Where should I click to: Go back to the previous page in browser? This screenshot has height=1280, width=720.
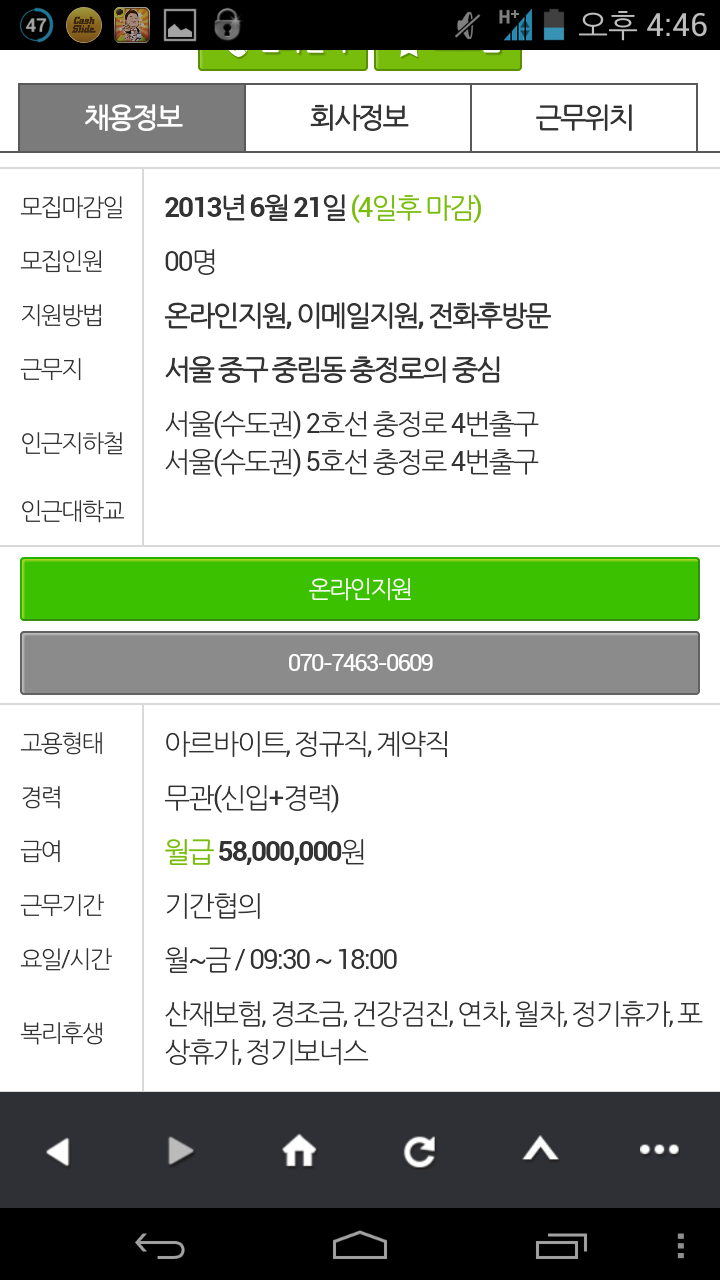click(59, 1152)
